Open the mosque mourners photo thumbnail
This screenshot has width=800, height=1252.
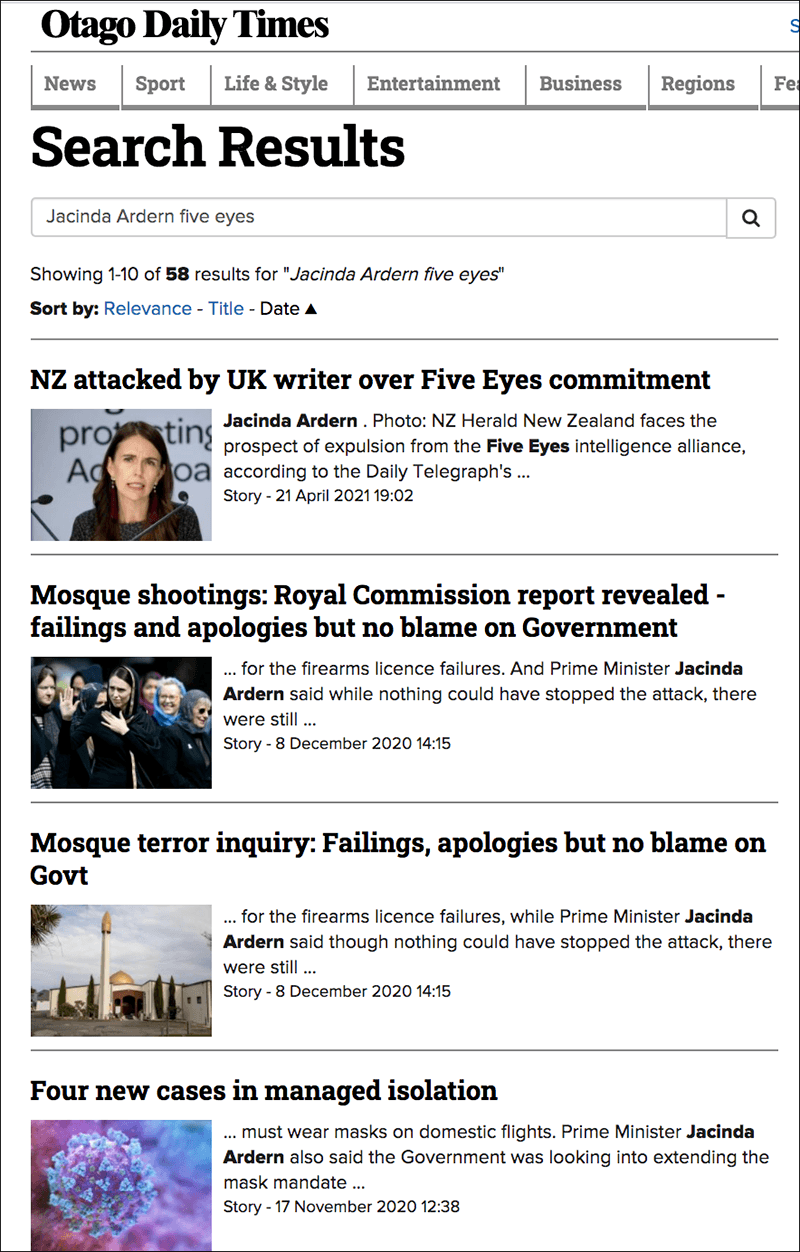(x=121, y=722)
